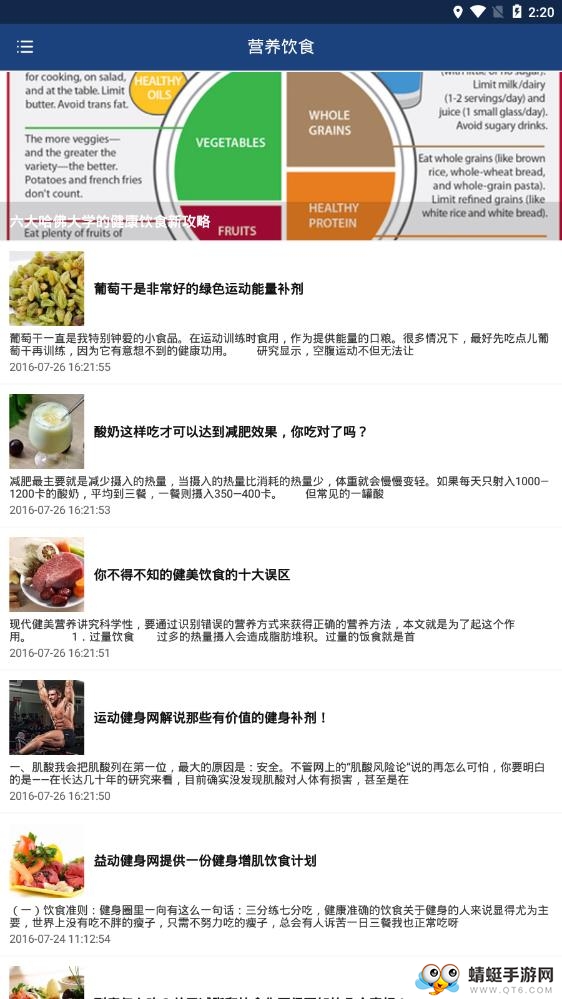Screen dimensions: 562x999
Task: Open the drawer menu button
Action: point(25,47)
